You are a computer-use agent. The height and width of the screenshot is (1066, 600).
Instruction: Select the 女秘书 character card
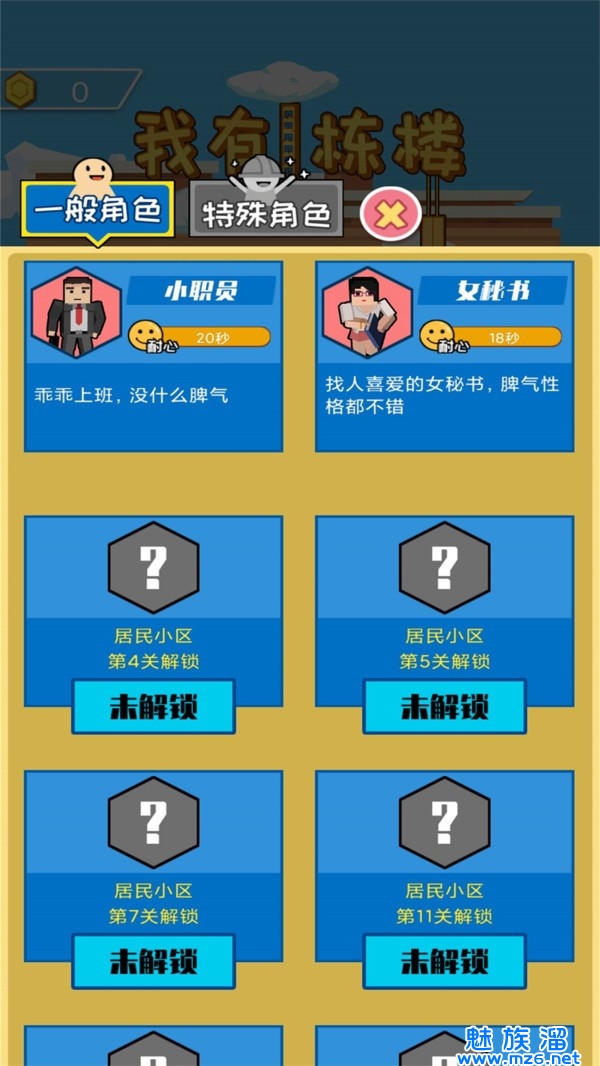click(x=444, y=356)
